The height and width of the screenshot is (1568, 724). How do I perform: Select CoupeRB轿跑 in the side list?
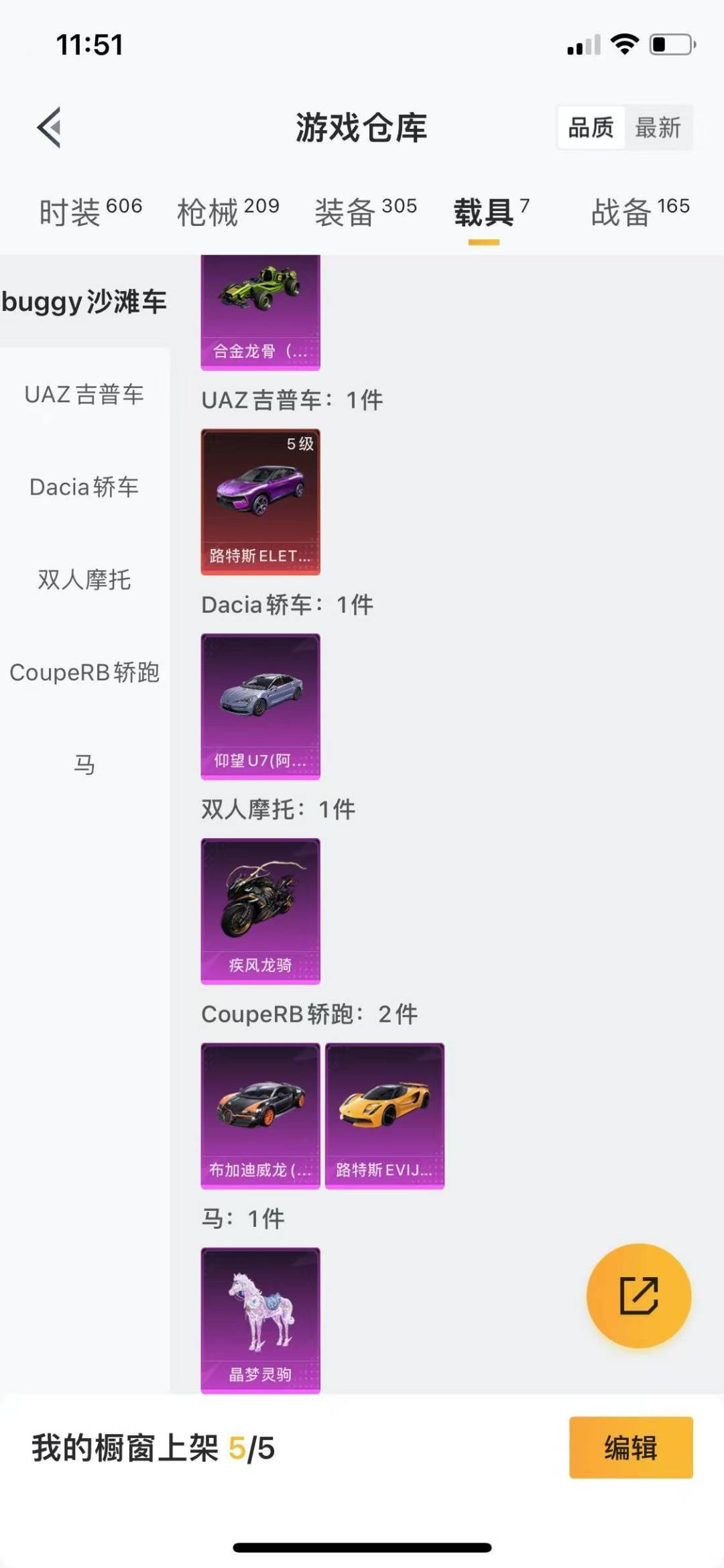point(84,672)
